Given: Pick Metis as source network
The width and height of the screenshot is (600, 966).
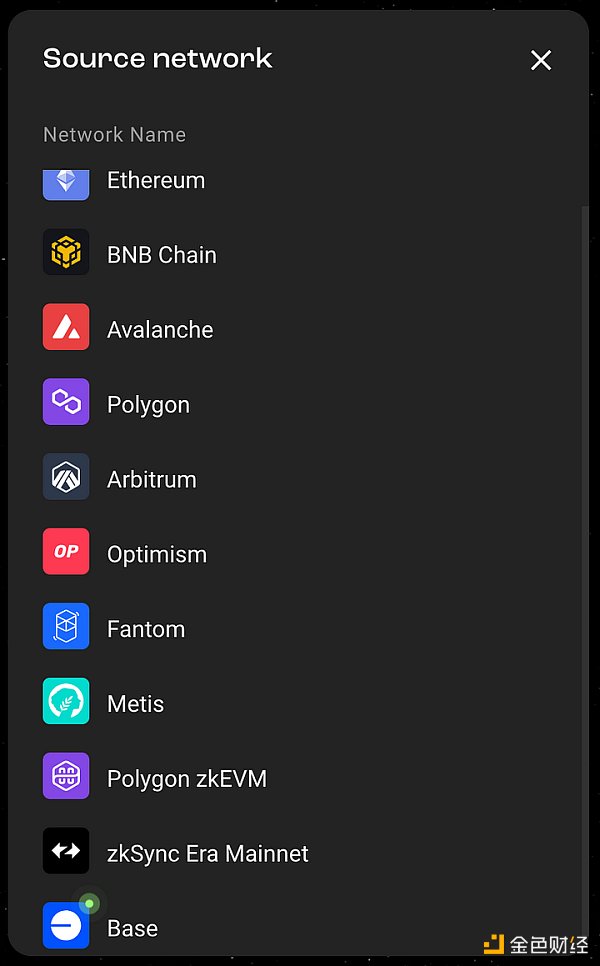Looking at the screenshot, I should point(135,704).
